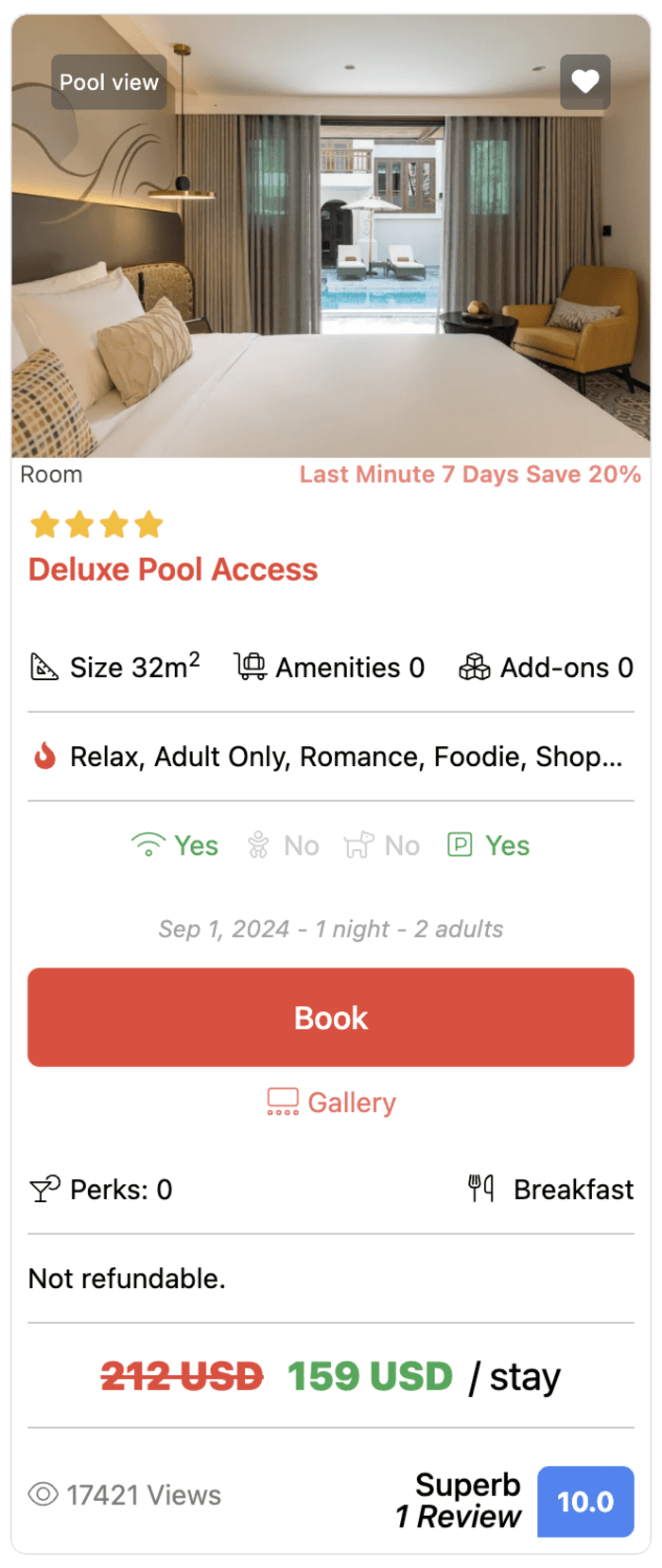Add room to favorites with heart icon
Screen dimensions: 662x1568
(584, 82)
